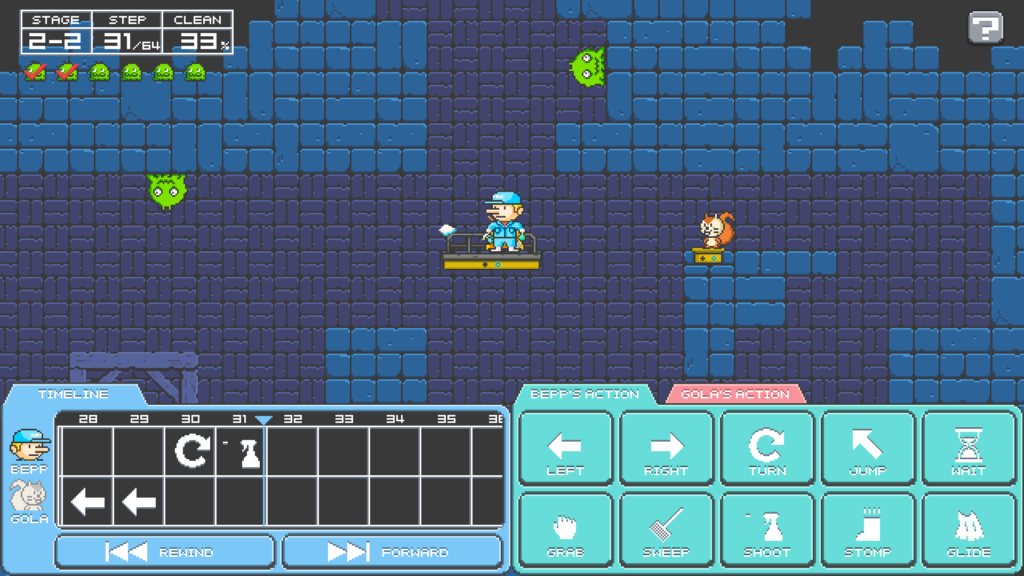Select Gola's left arrow at step 28
Image resolution: width=1024 pixels, height=576 pixels.
[x=87, y=502]
